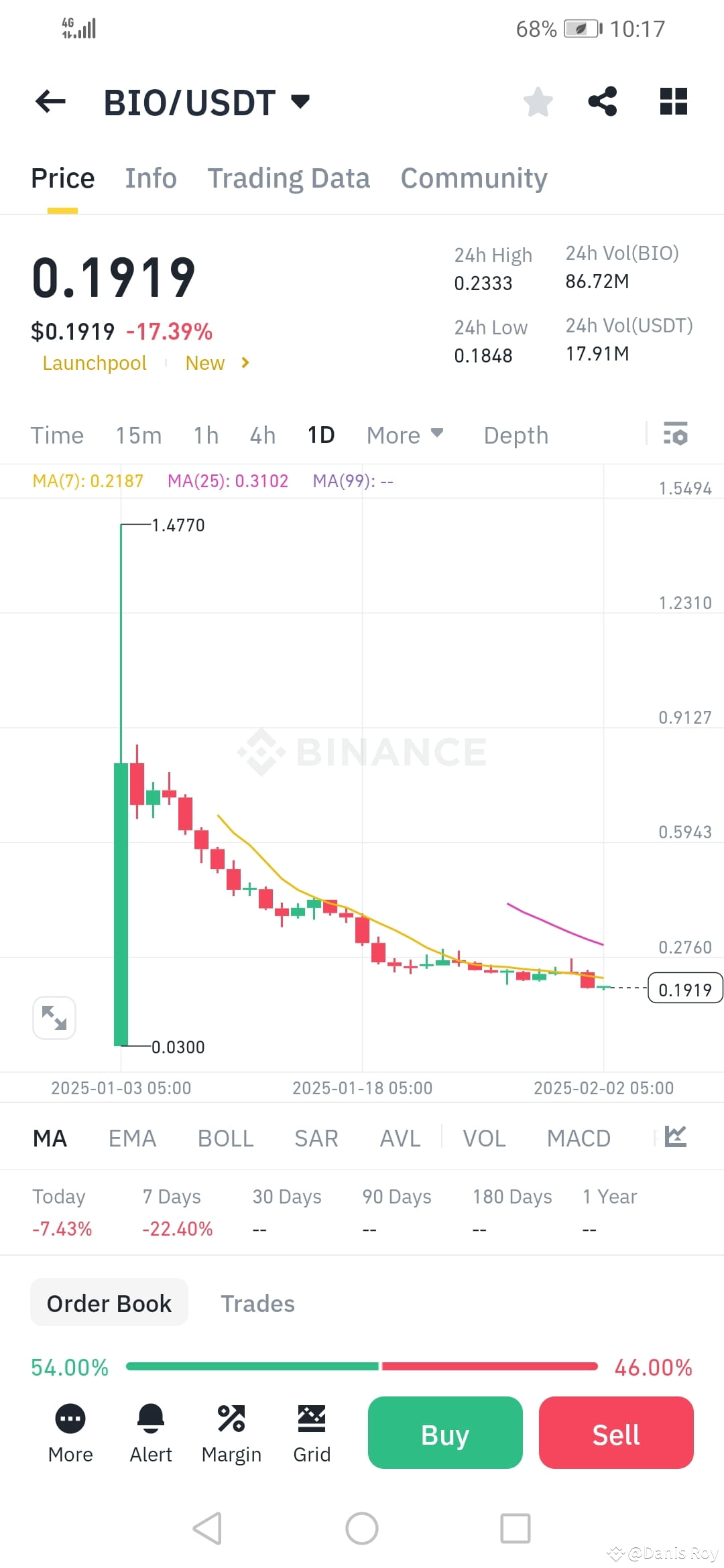Open the New Launchpool details chevron
724x1568 pixels.
point(244,363)
